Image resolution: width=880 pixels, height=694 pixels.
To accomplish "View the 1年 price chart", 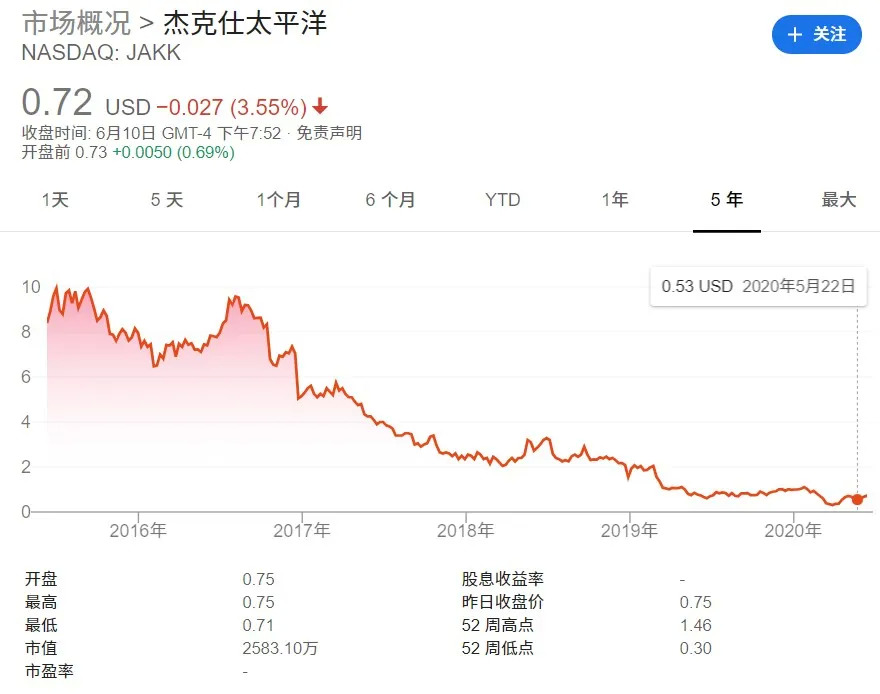I will (615, 200).
